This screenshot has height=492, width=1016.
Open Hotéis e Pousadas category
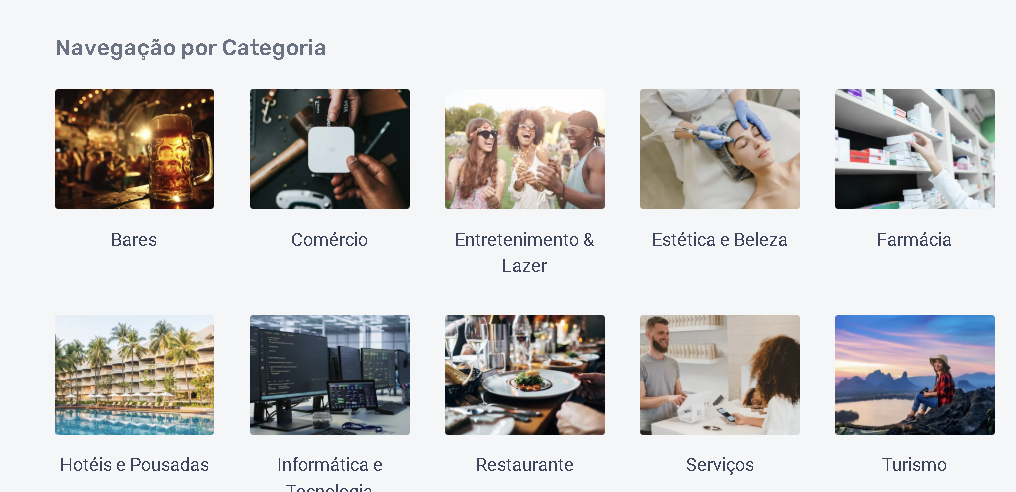pyautogui.click(x=134, y=375)
